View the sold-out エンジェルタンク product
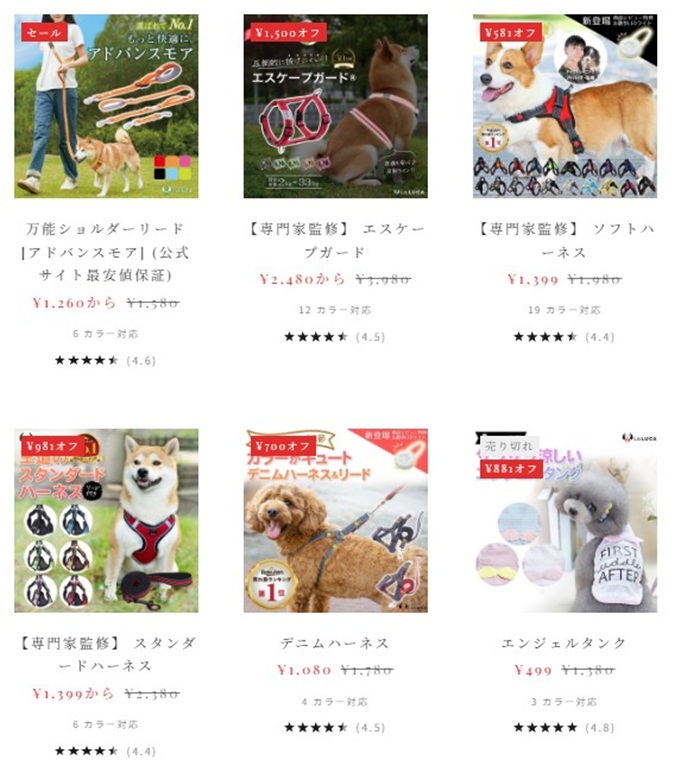This screenshot has width=700, height=779. (x=565, y=520)
